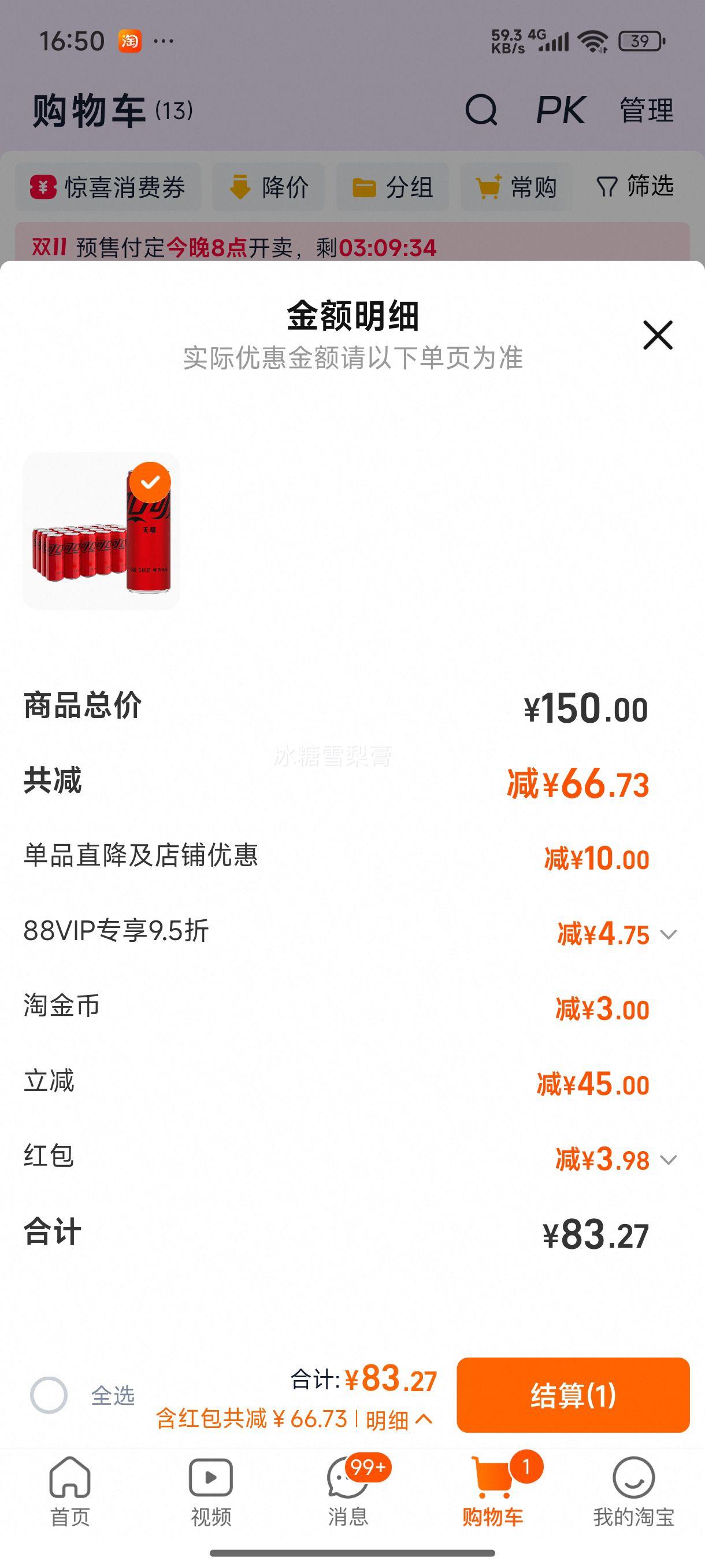This screenshot has height=1568, width=705.
Task: Expand the 红包 discount breakdown
Action: point(668,1160)
